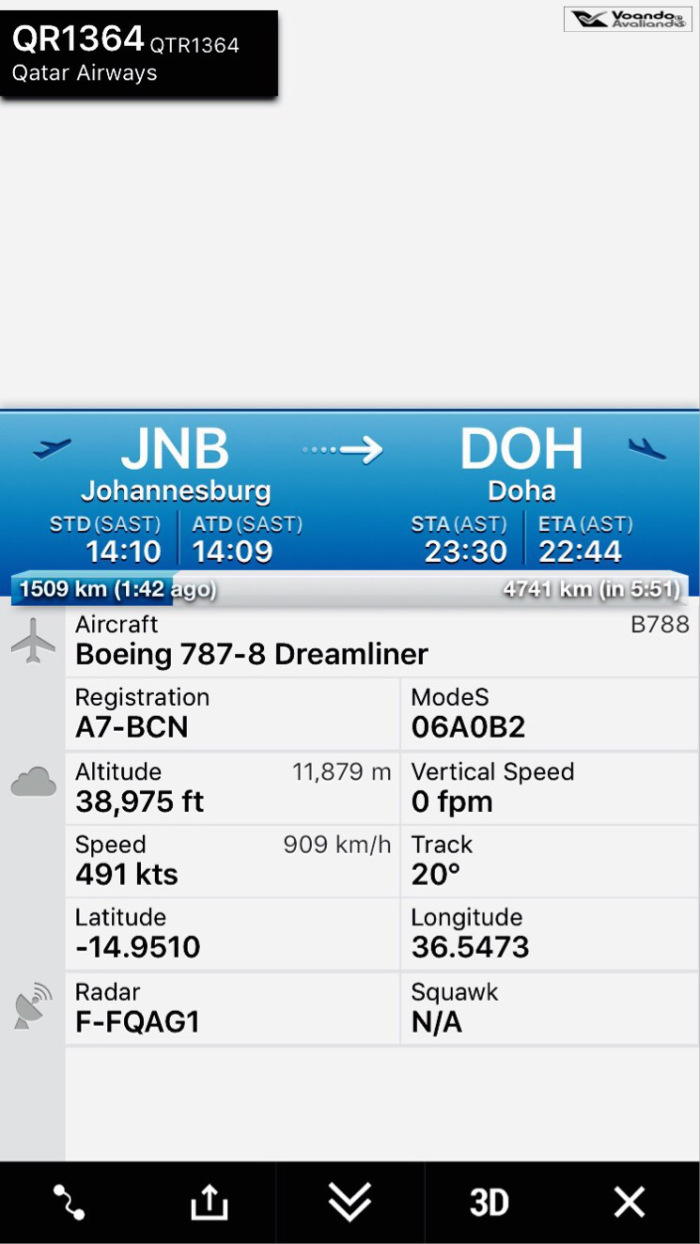
Task: Show the flight route on the map
Action: pyautogui.click(x=69, y=1202)
